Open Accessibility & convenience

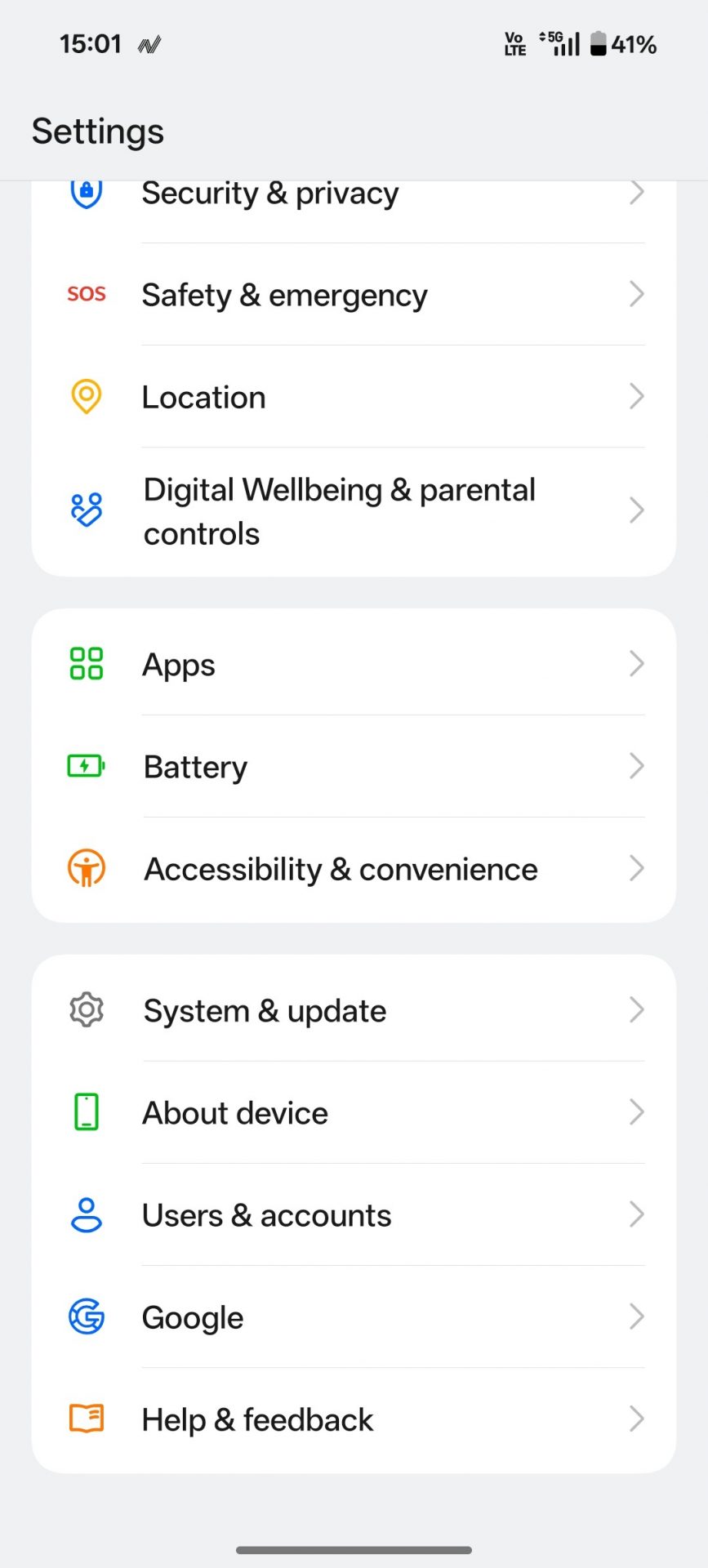pos(341,869)
